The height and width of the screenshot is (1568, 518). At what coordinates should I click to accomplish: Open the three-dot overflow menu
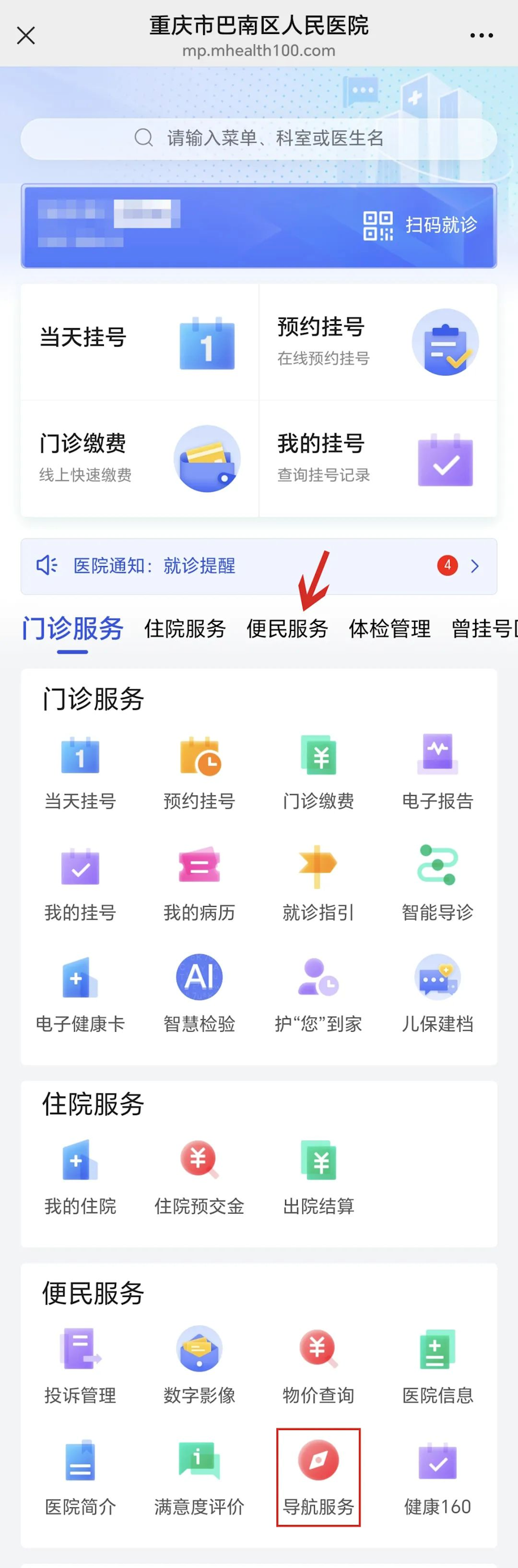481,36
